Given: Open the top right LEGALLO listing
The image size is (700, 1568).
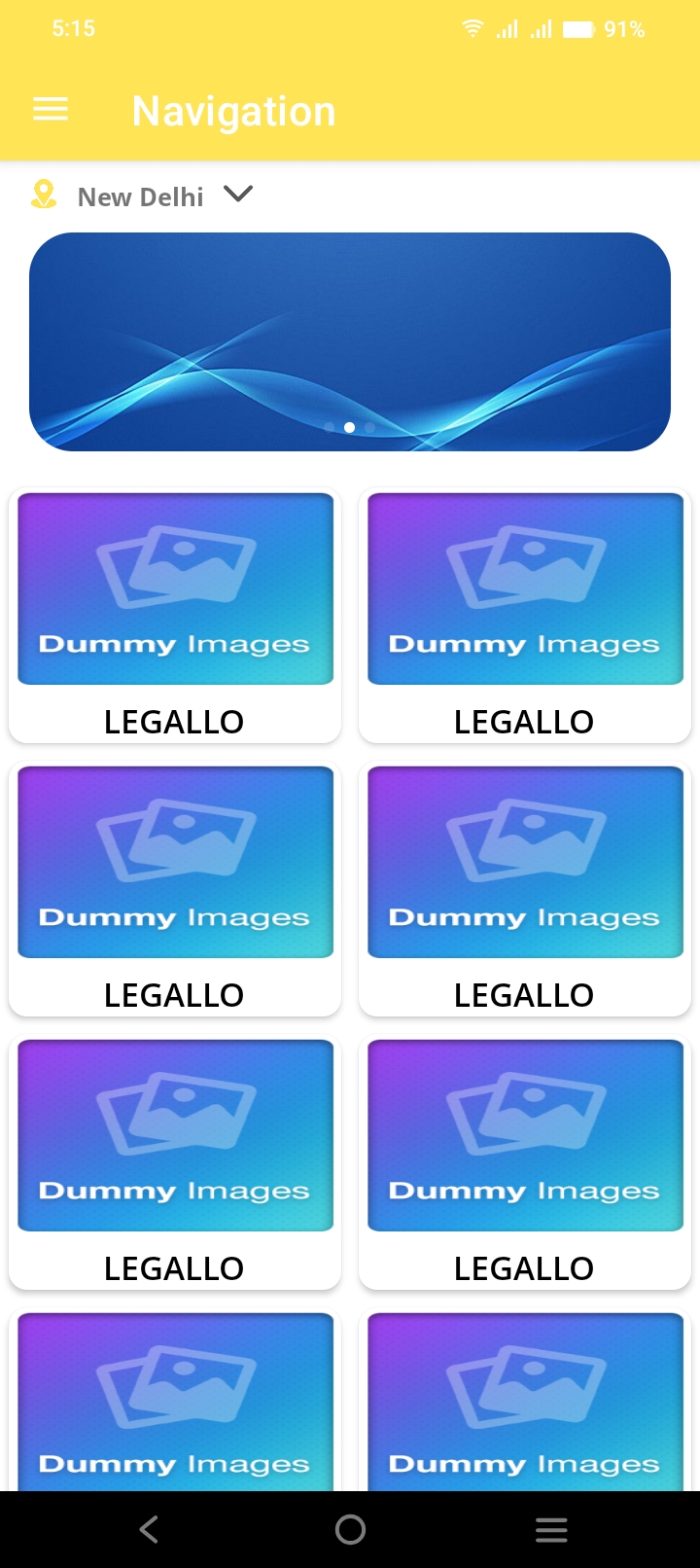Looking at the screenshot, I should click(525, 615).
